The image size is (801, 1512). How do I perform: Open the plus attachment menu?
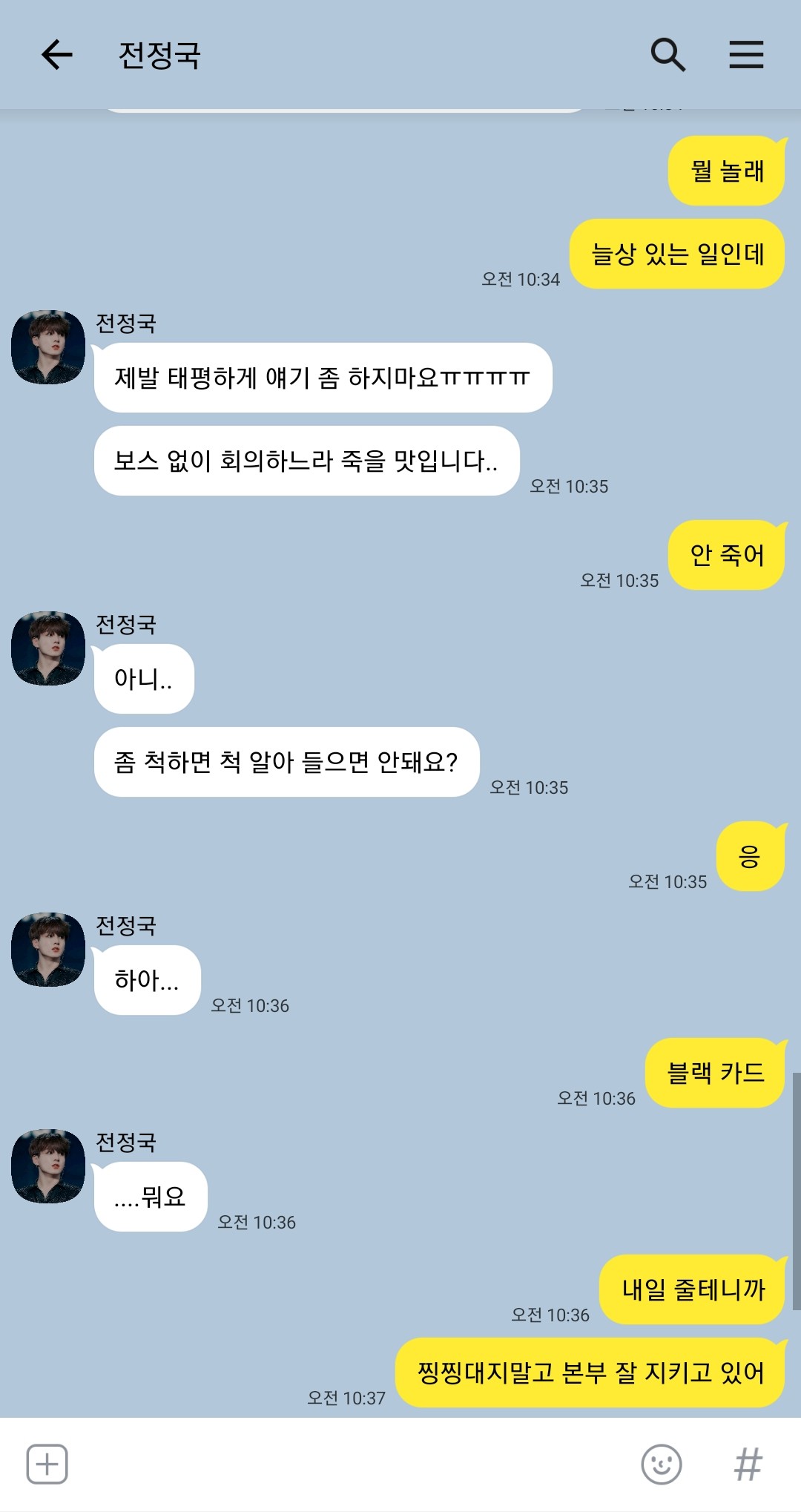(47, 1464)
